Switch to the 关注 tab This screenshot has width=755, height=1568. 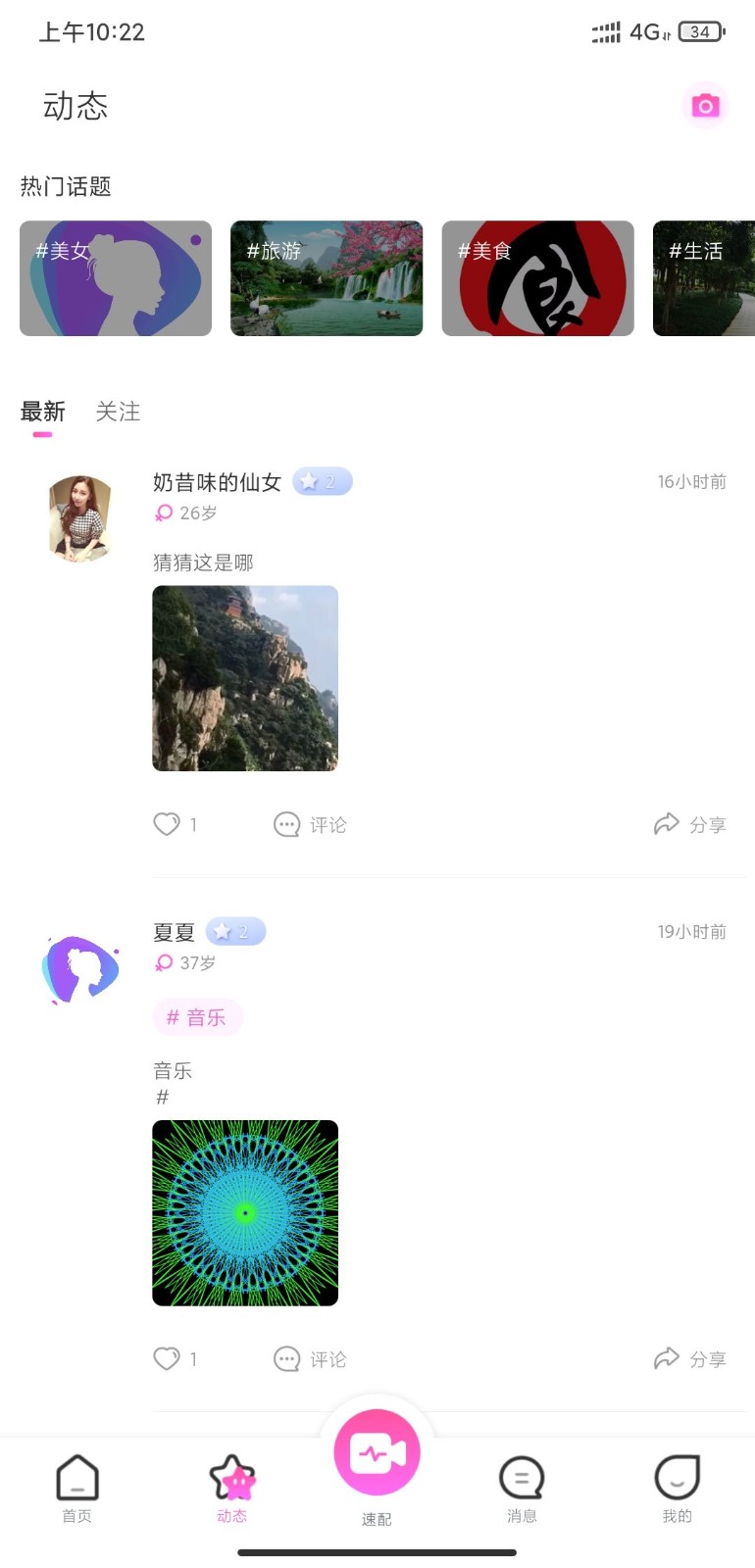click(118, 412)
